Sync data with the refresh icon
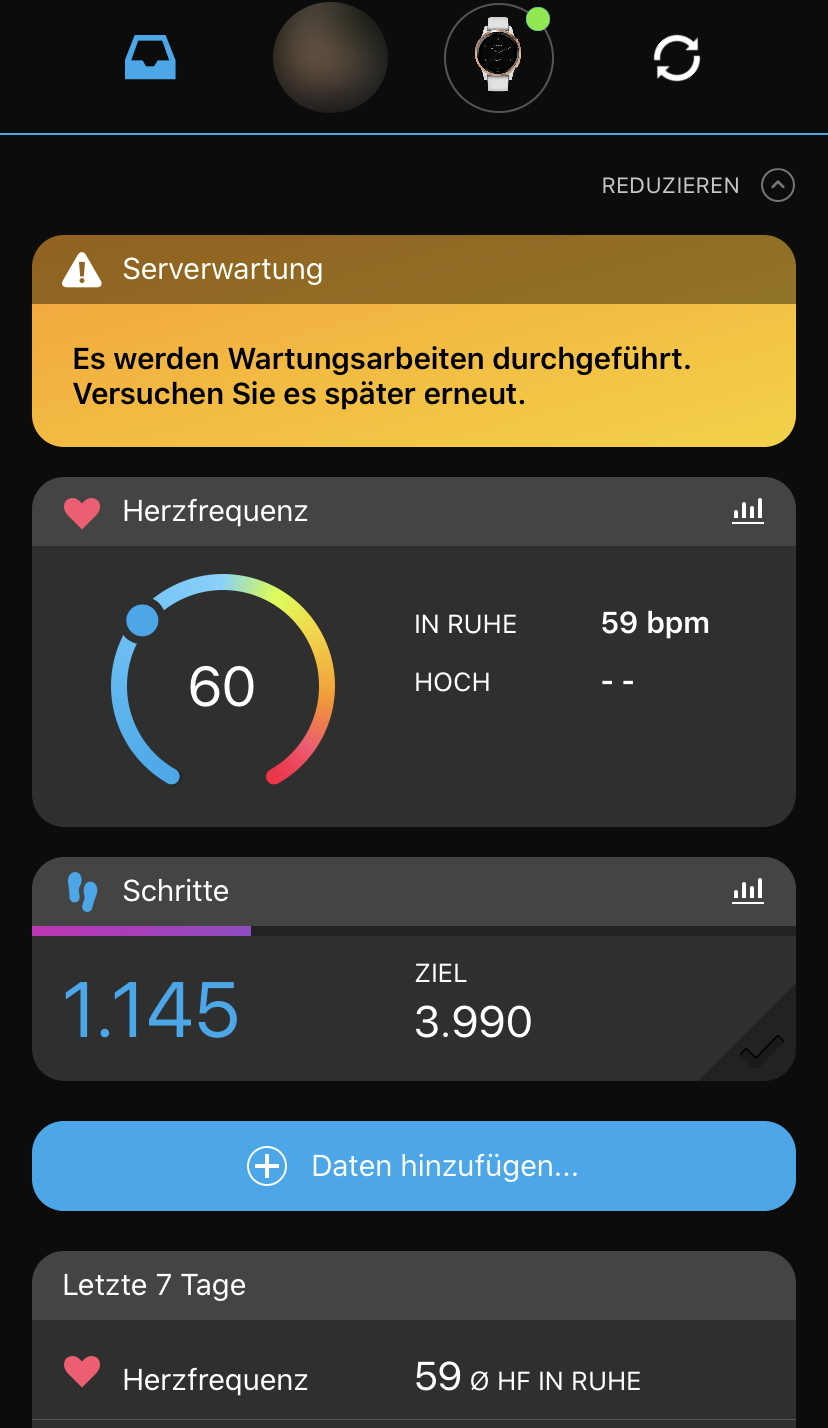Screen dimensions: 828x1428 coord(677,58)
